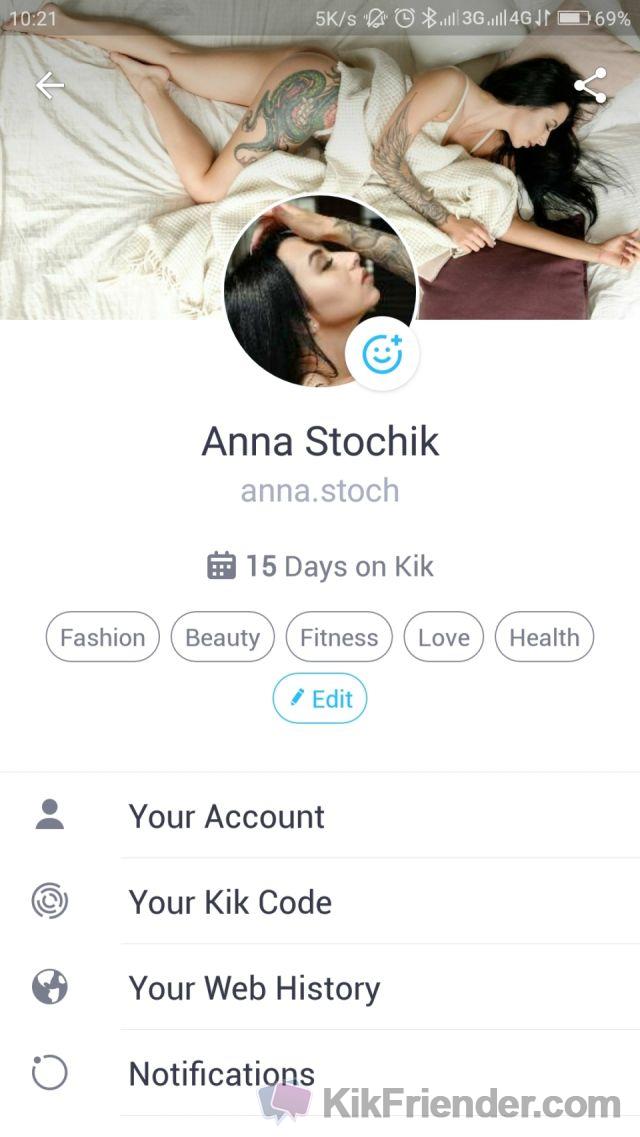Screen dimensions: 640x1137
Task: Select the Fashion interest chip
Action: point(102,638)
